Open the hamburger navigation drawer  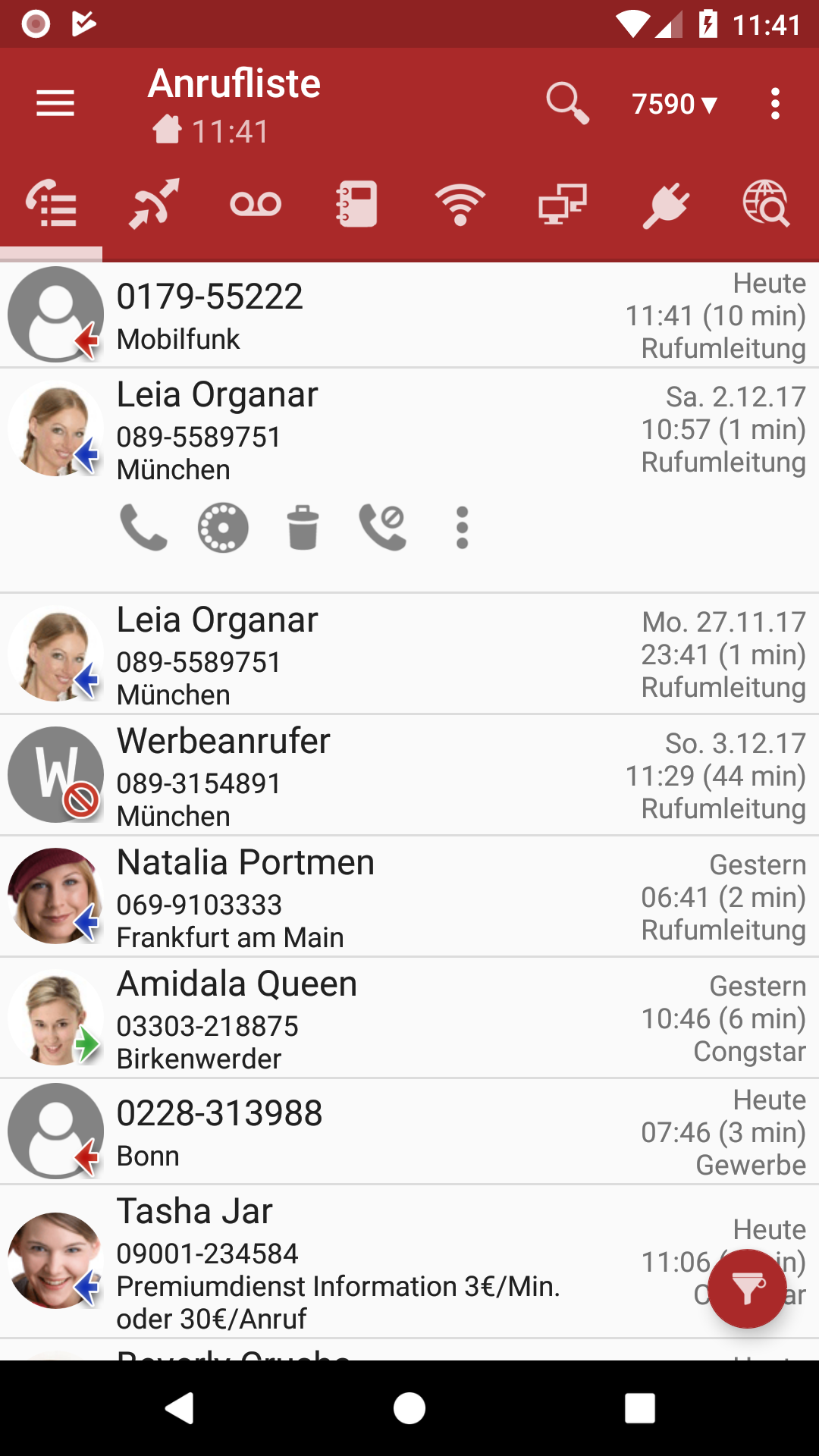tap(55, 103)
